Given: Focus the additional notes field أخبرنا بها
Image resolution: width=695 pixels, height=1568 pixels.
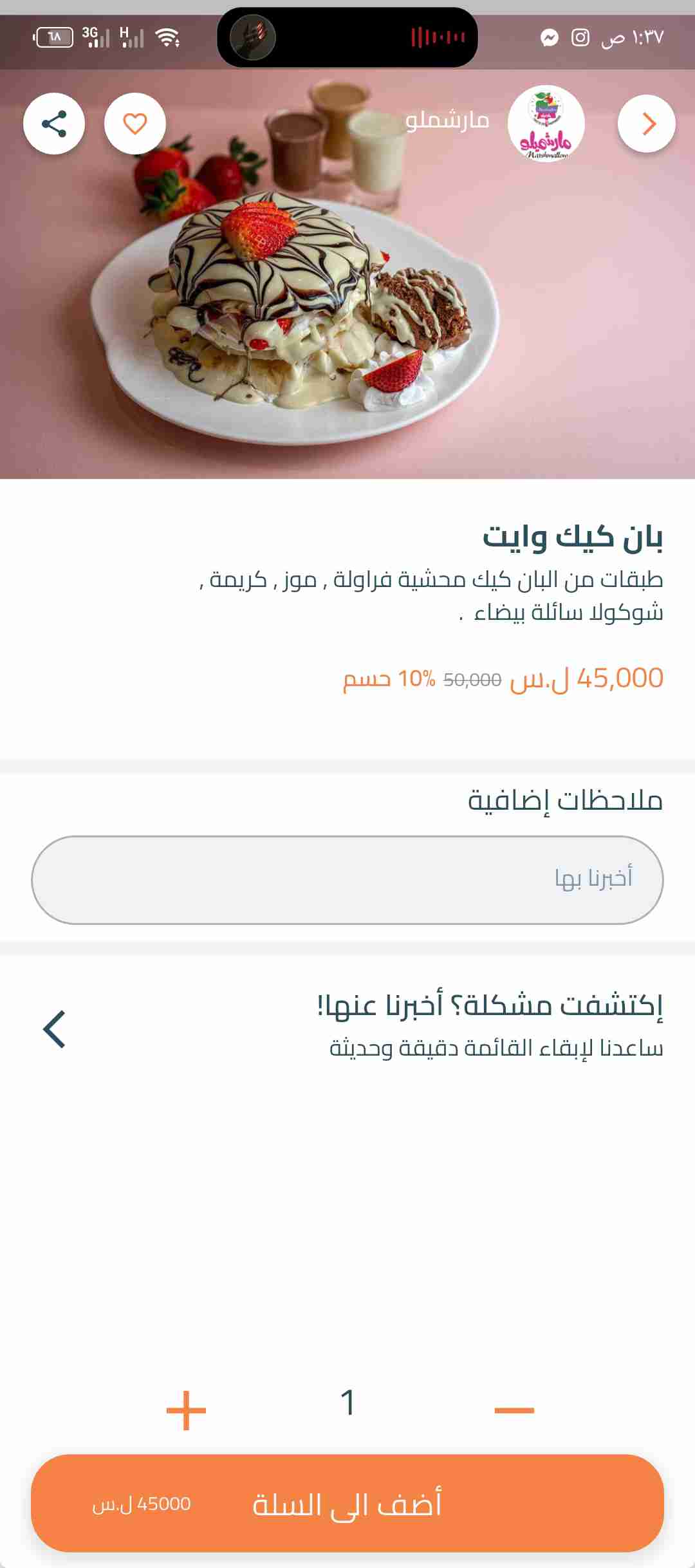Looking at the screenshot, I should tap(347, 879).
